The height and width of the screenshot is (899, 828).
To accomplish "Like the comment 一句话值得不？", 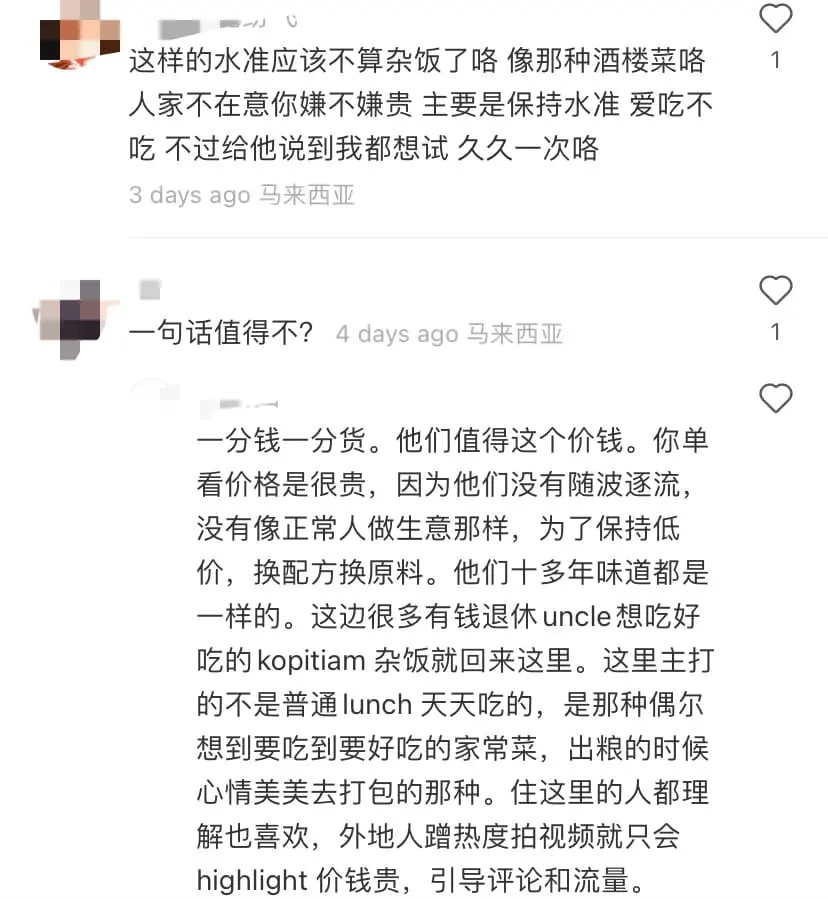I will pos(776,291).
